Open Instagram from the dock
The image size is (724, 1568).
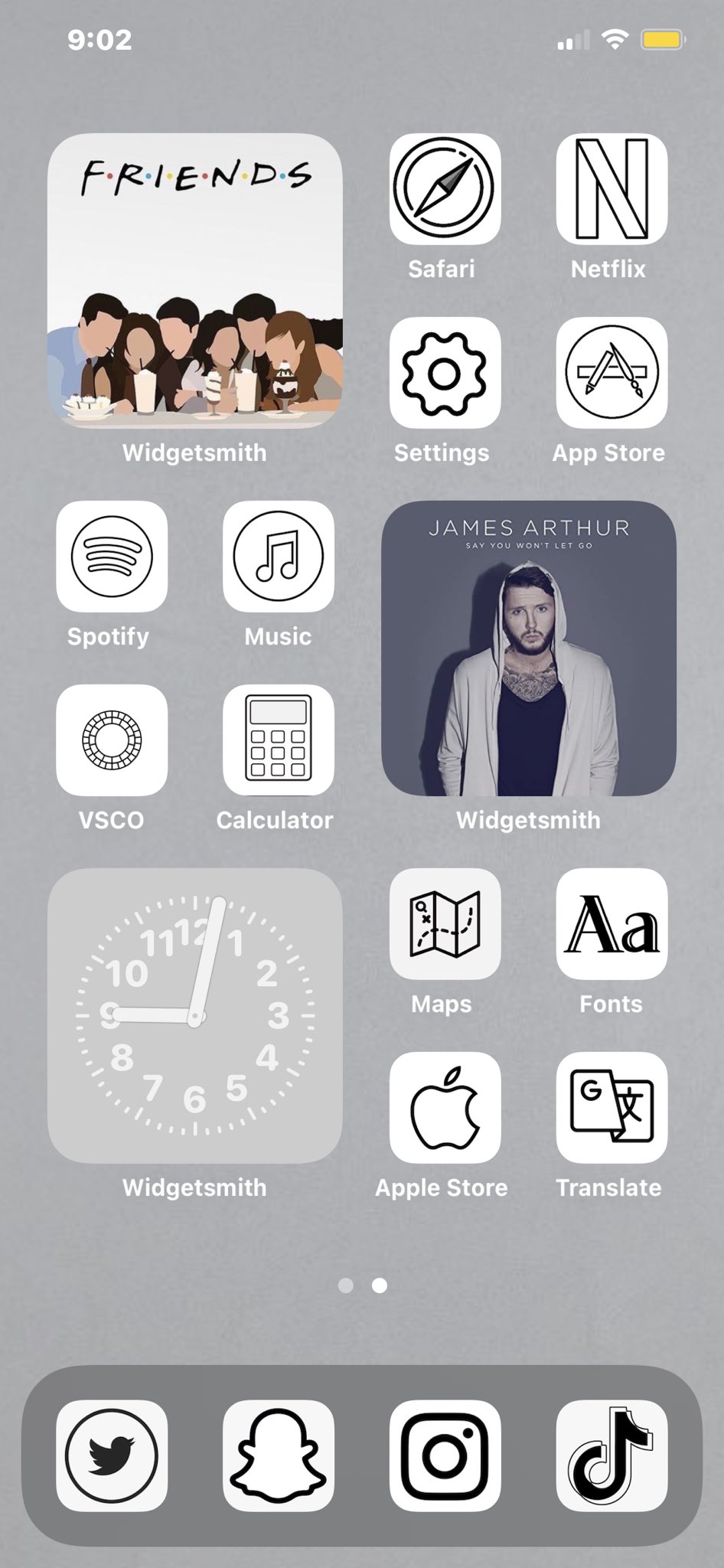(445, 1455)
